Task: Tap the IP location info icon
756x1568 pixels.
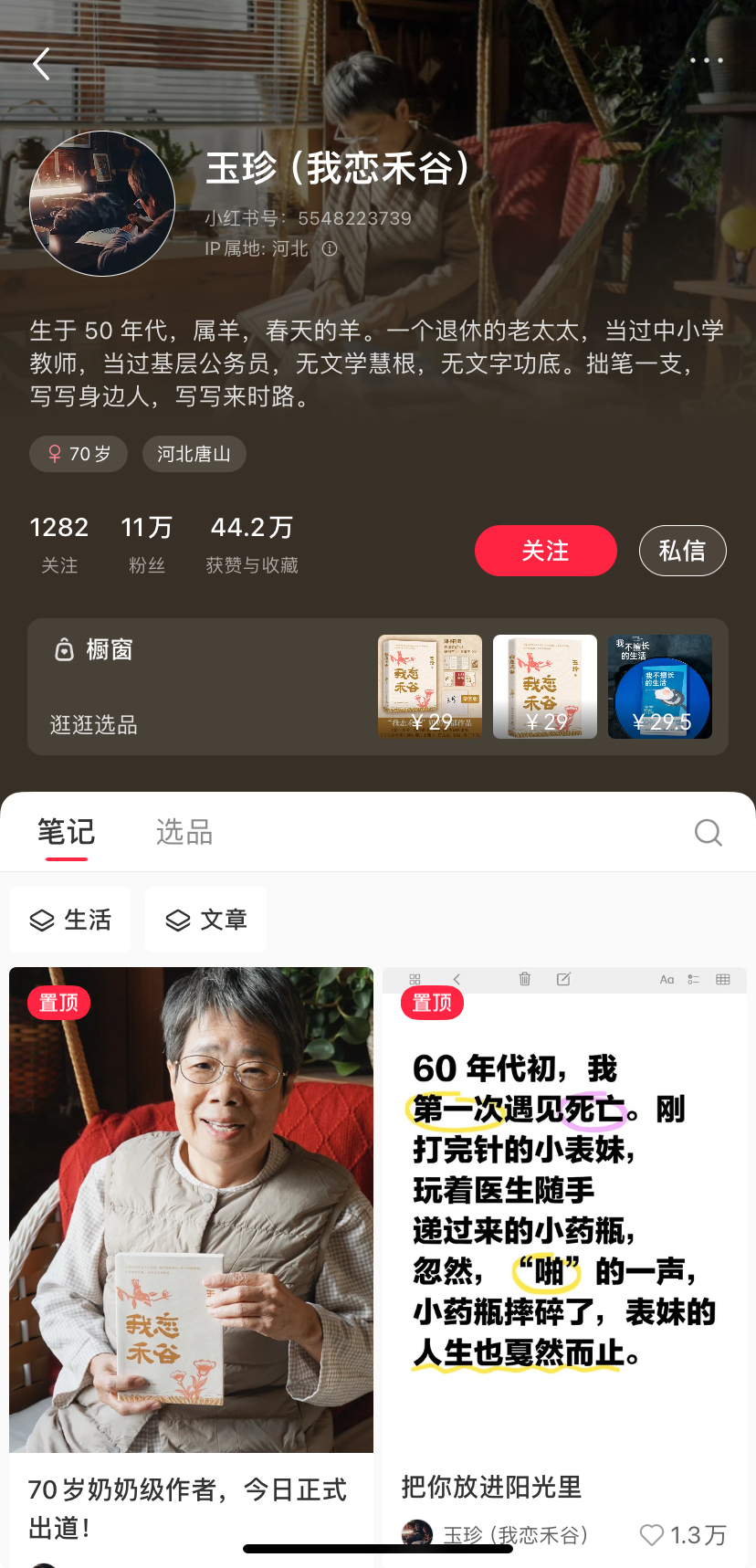Action: [330, 248]
